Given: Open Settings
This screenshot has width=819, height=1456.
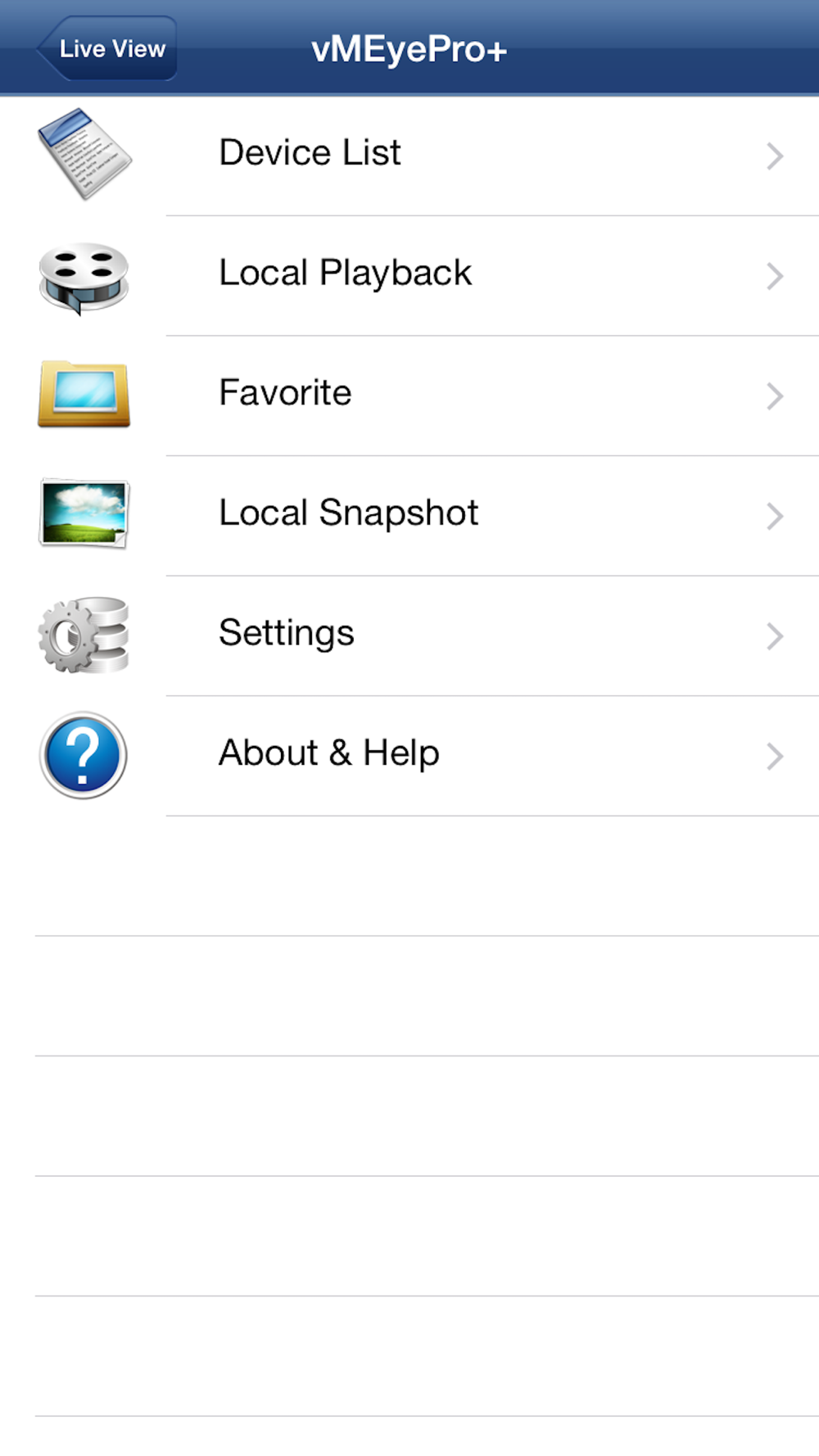Looking at the screenshot, I should 409,636.
